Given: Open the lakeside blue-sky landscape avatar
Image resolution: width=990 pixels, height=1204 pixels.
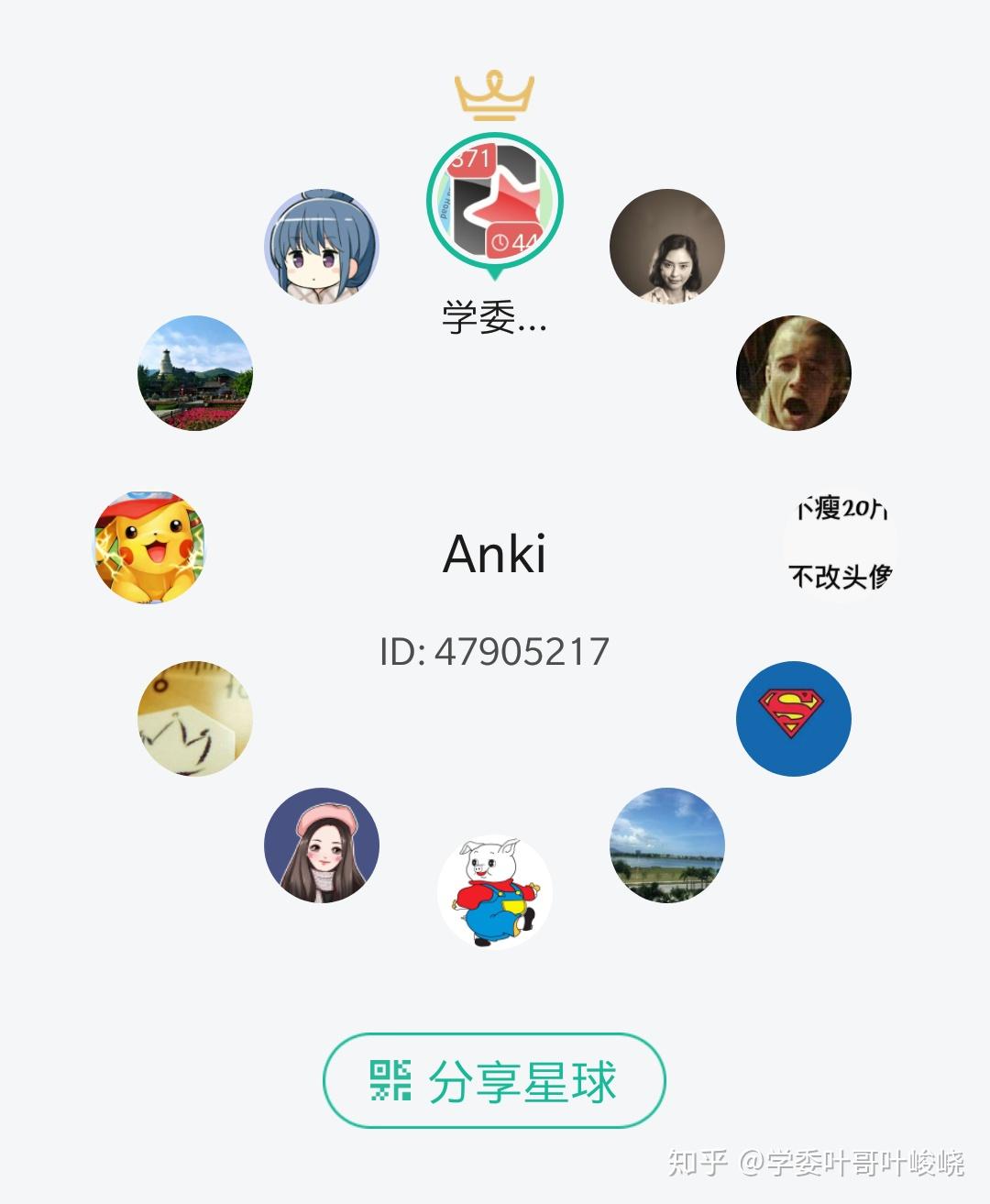Looking at the screenshot, I should pos(667,845).
